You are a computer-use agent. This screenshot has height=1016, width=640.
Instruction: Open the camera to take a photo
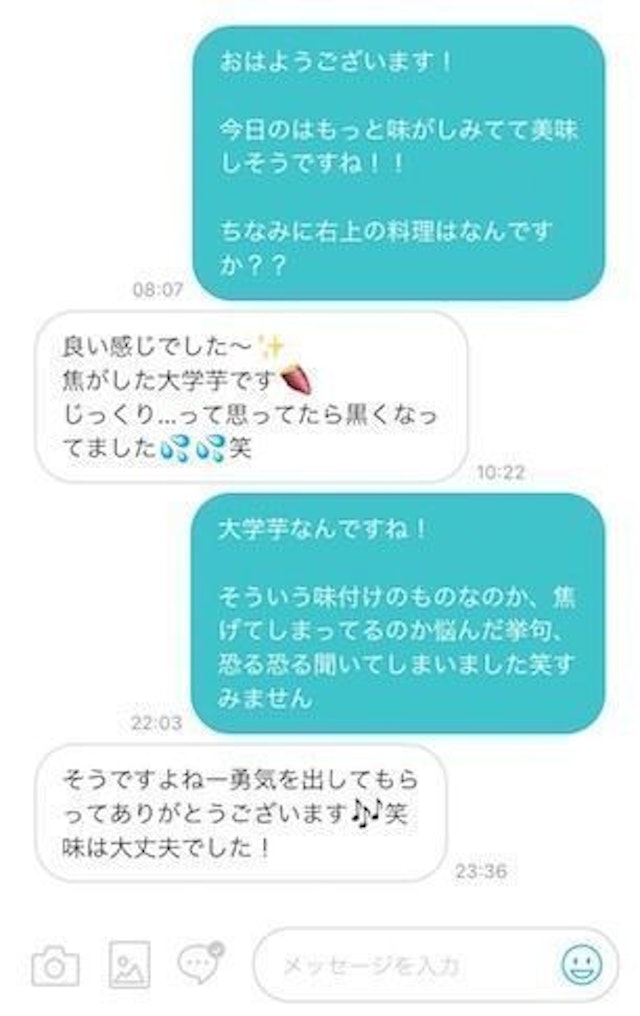pos(56,965)
